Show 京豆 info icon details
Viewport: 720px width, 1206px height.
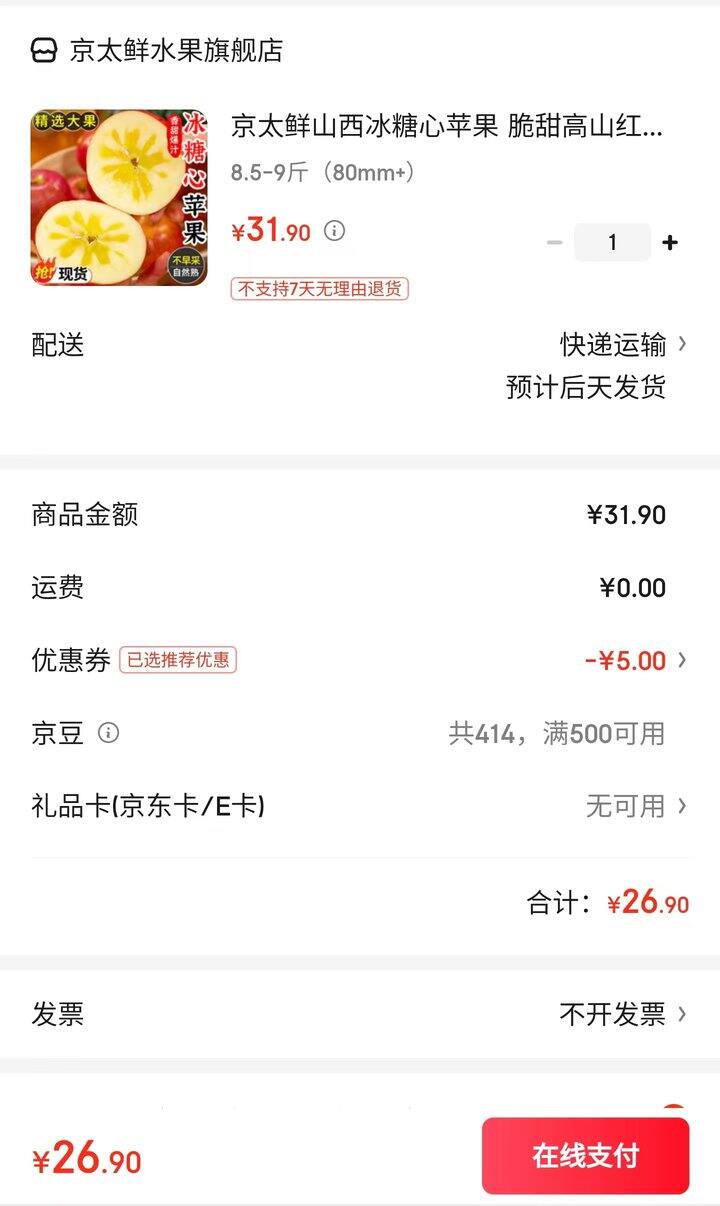coord(108,733)
